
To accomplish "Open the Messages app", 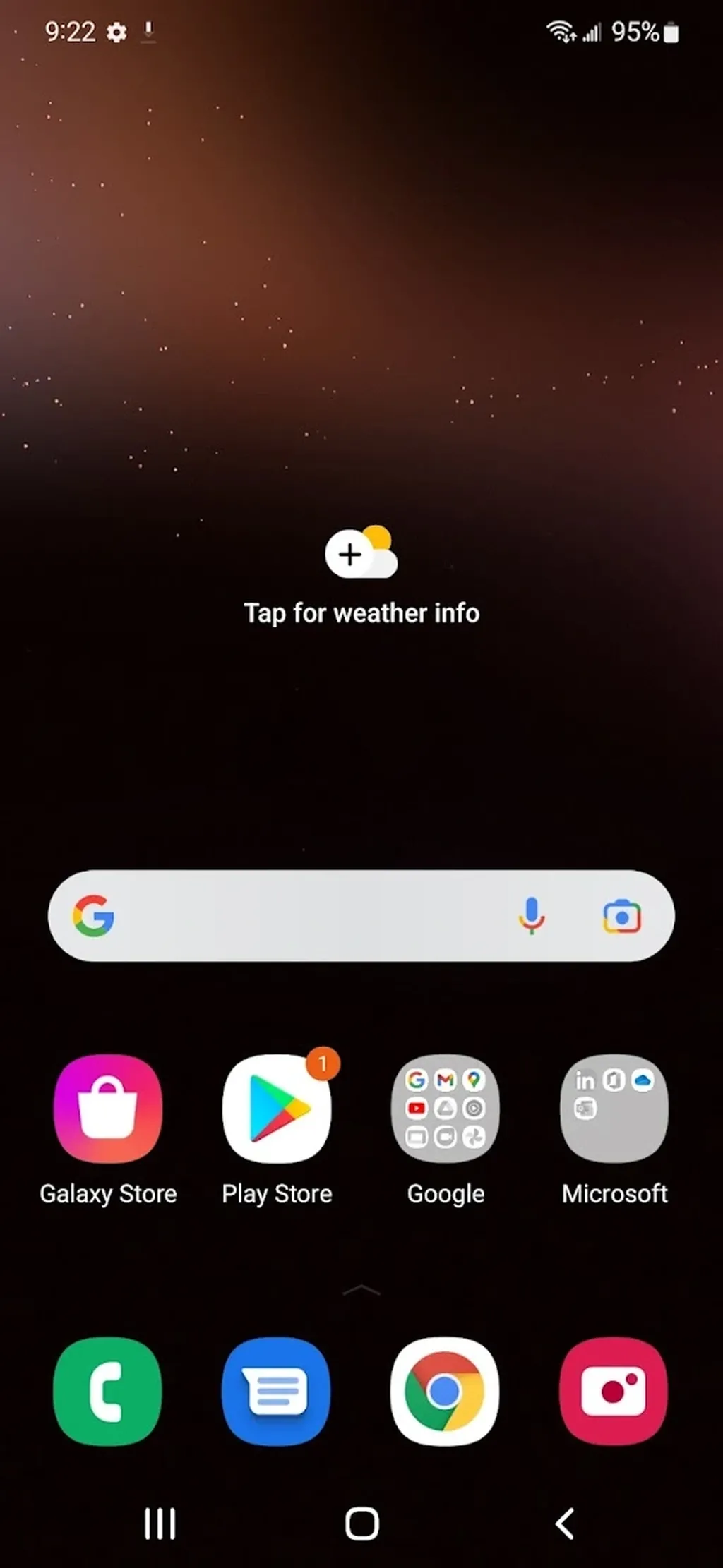I will [x=277, y=1391].
